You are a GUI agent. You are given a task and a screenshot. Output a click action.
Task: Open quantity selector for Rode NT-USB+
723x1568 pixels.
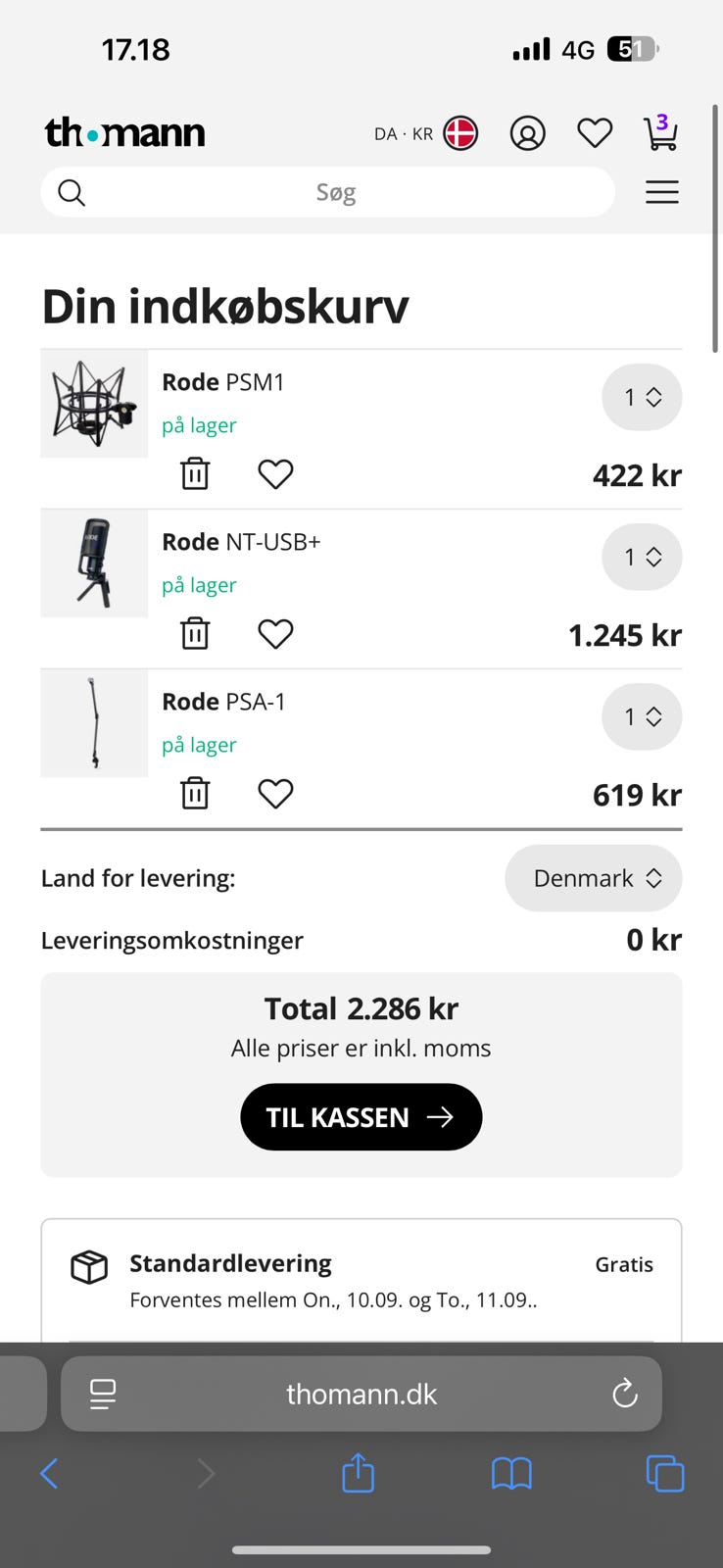pos(642,557)
